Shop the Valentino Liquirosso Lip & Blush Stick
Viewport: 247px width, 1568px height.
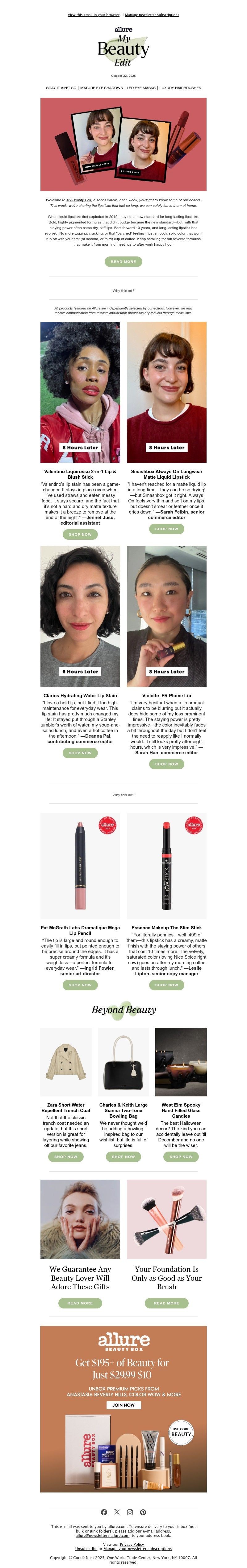[x=80, y=534]
